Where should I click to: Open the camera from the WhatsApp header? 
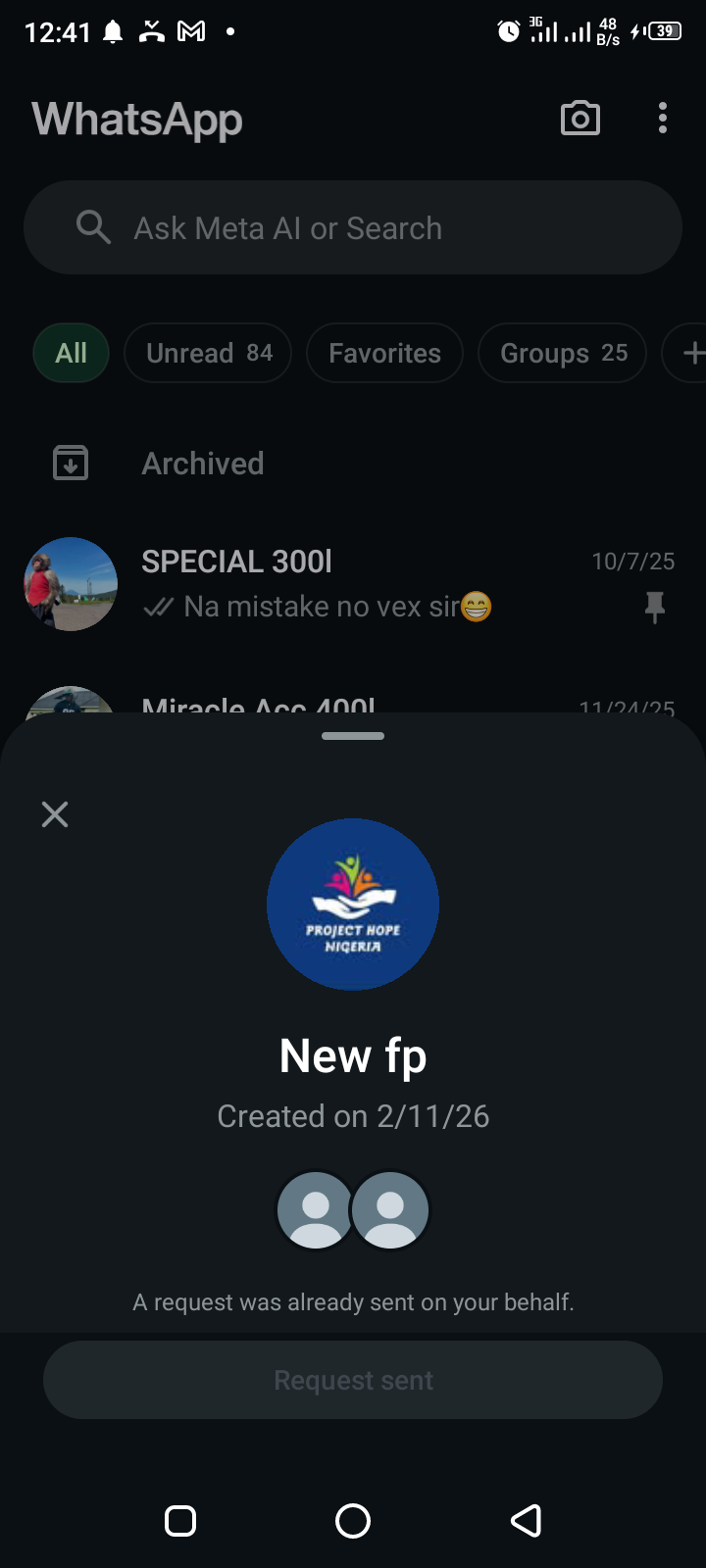click(580, 119)
